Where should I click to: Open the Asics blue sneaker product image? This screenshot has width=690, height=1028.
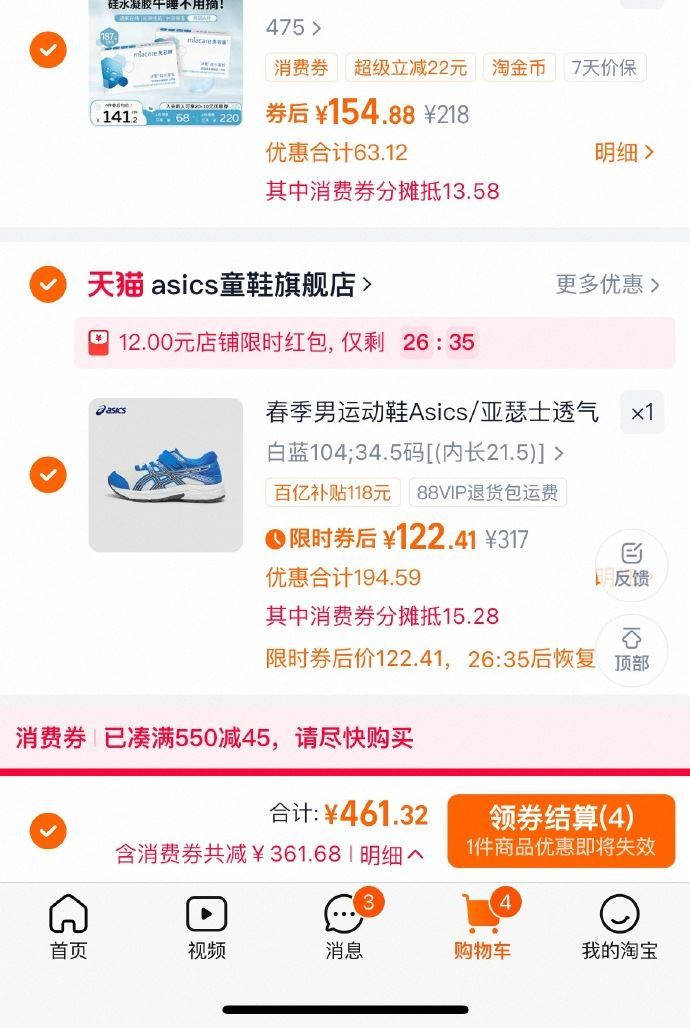click(166, 475)
